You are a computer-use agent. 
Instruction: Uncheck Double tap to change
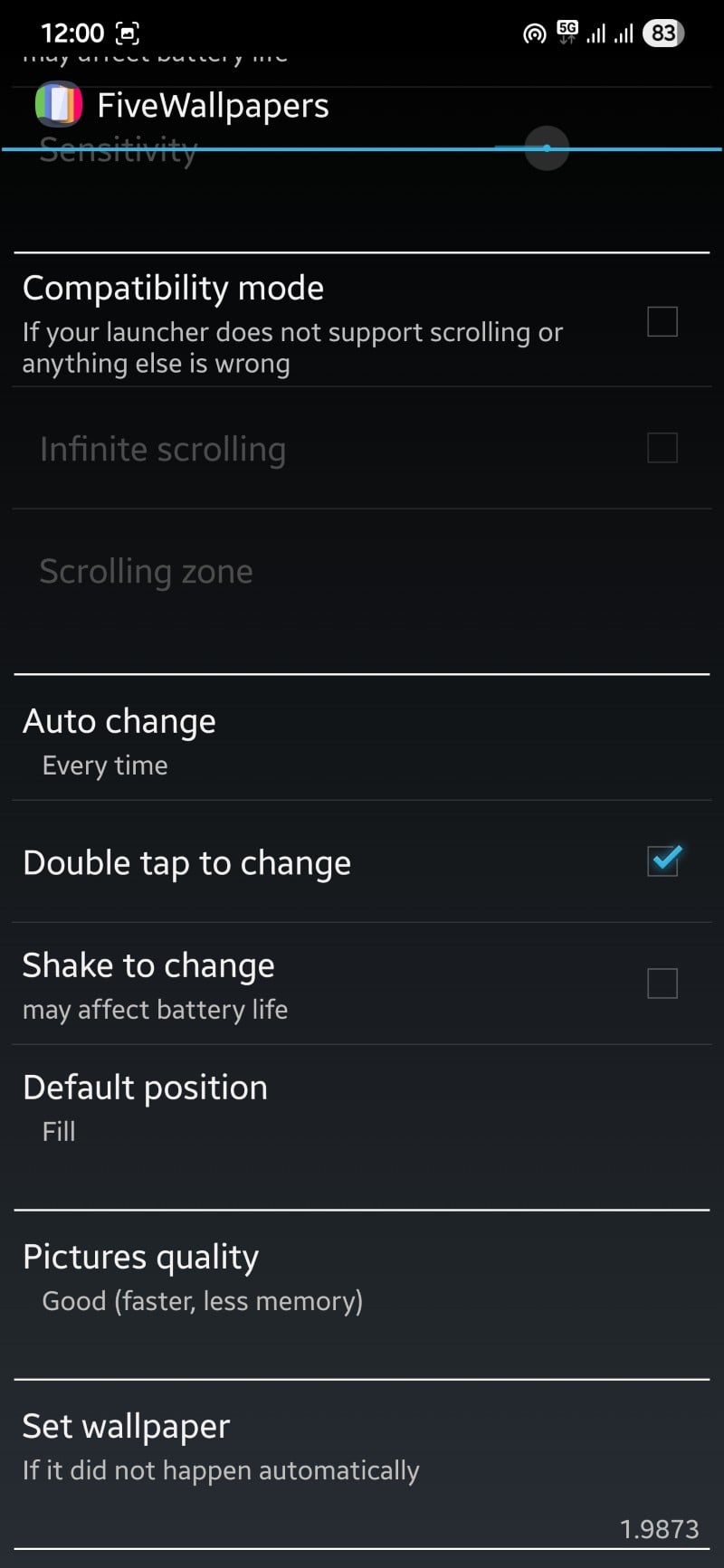click(662, 861)
